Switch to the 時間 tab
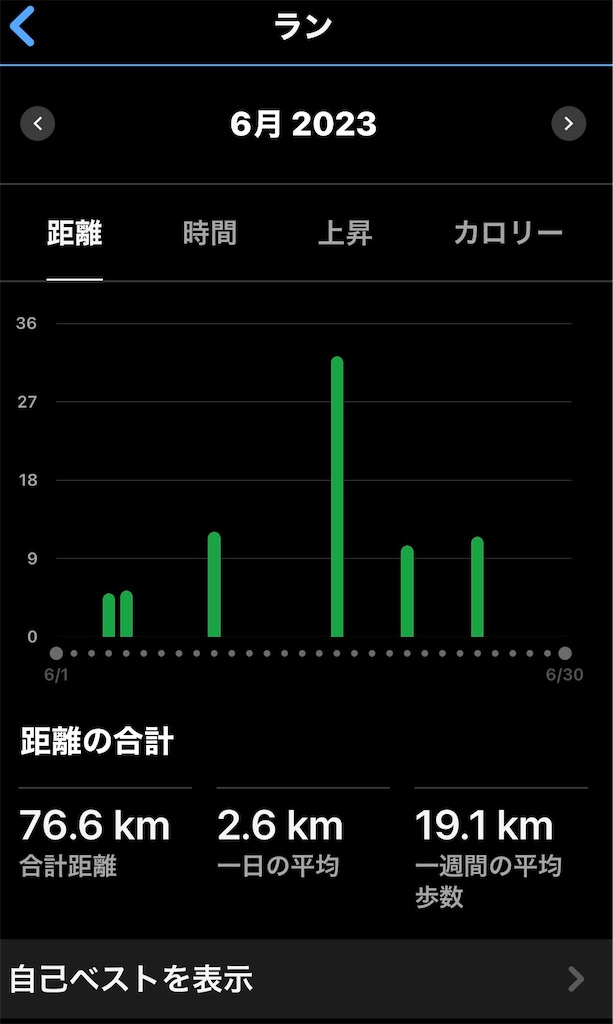The width and height of the screenshot is (613, 1024). [x=210, y=234]
